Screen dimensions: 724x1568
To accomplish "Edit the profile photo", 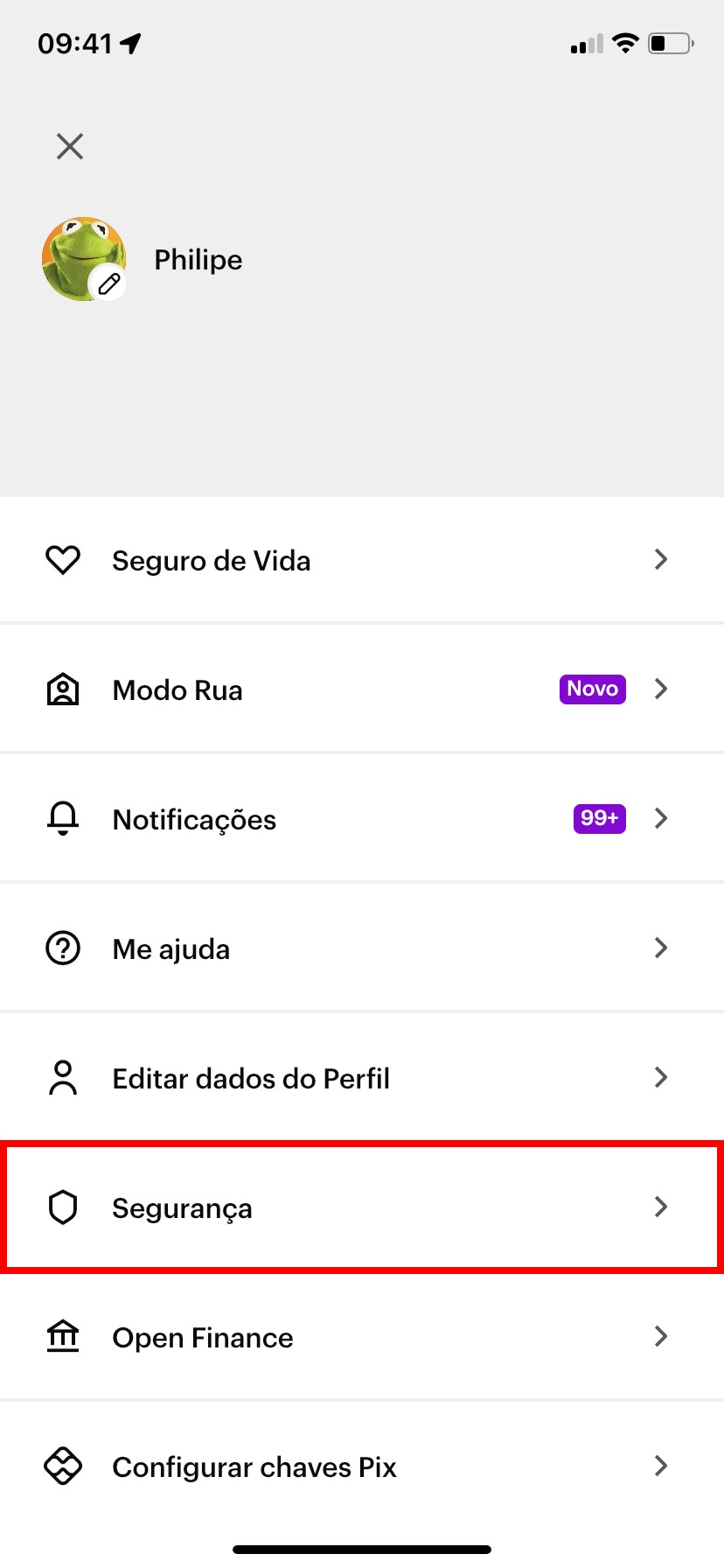I will click(x=108, y=283).
